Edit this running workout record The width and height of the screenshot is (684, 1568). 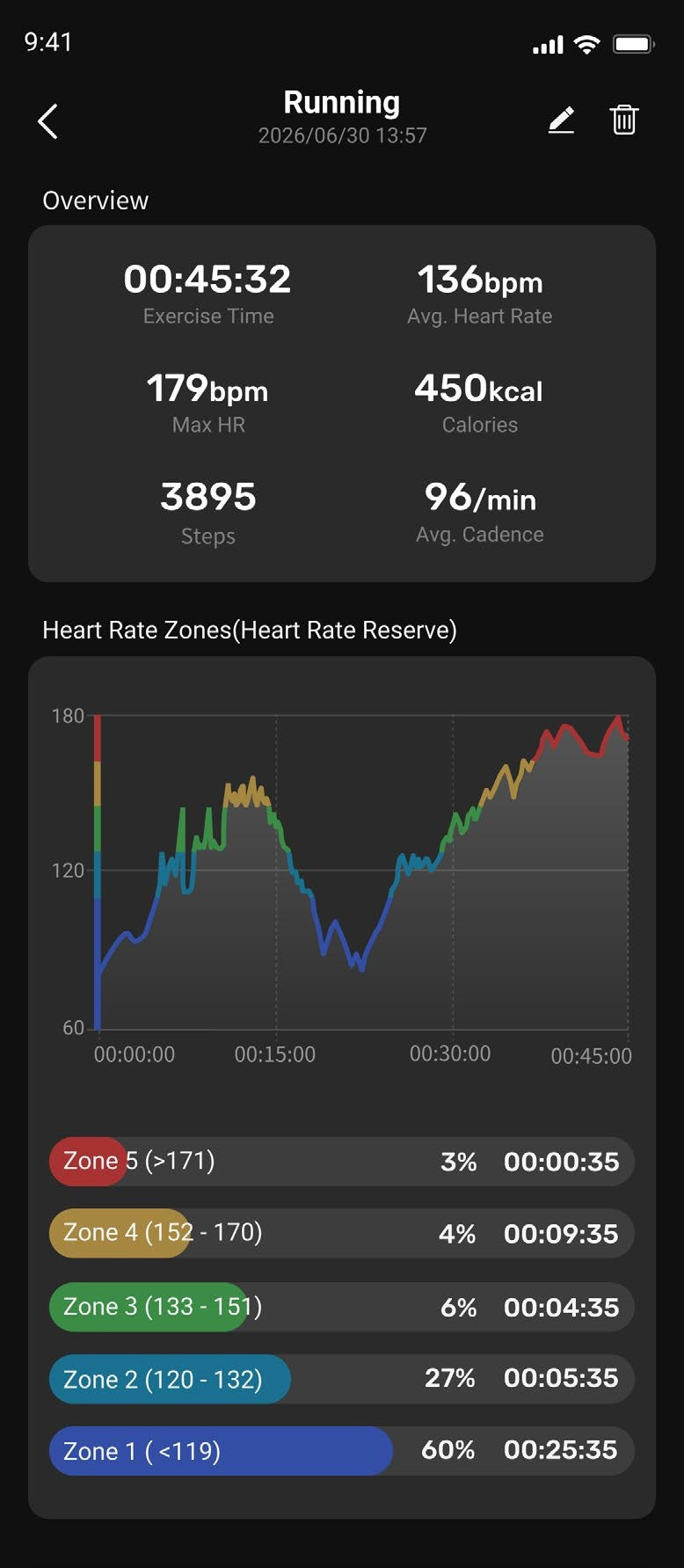pyautogui.click(x=561, y=120)
